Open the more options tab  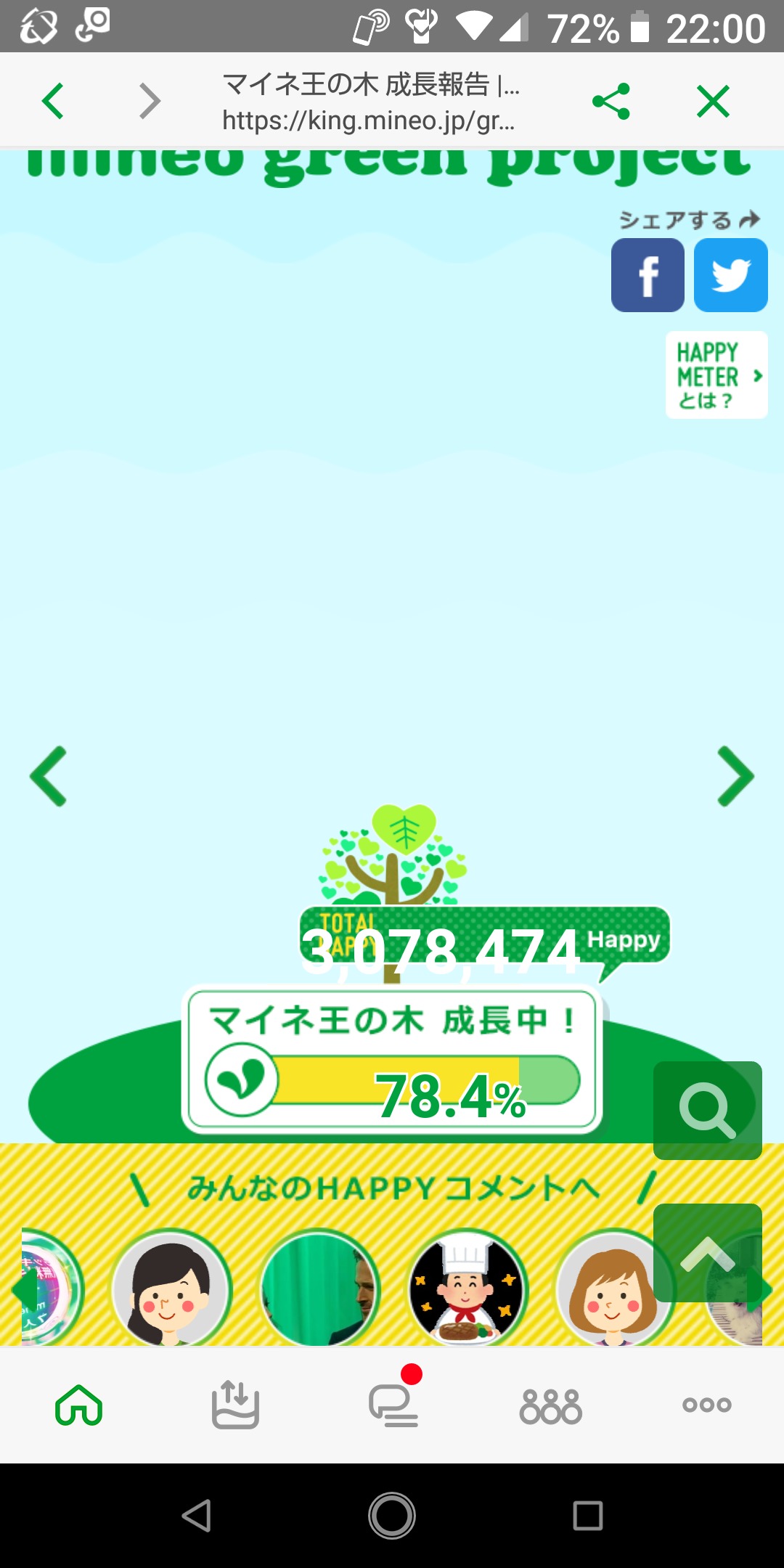pos(706,1405)
